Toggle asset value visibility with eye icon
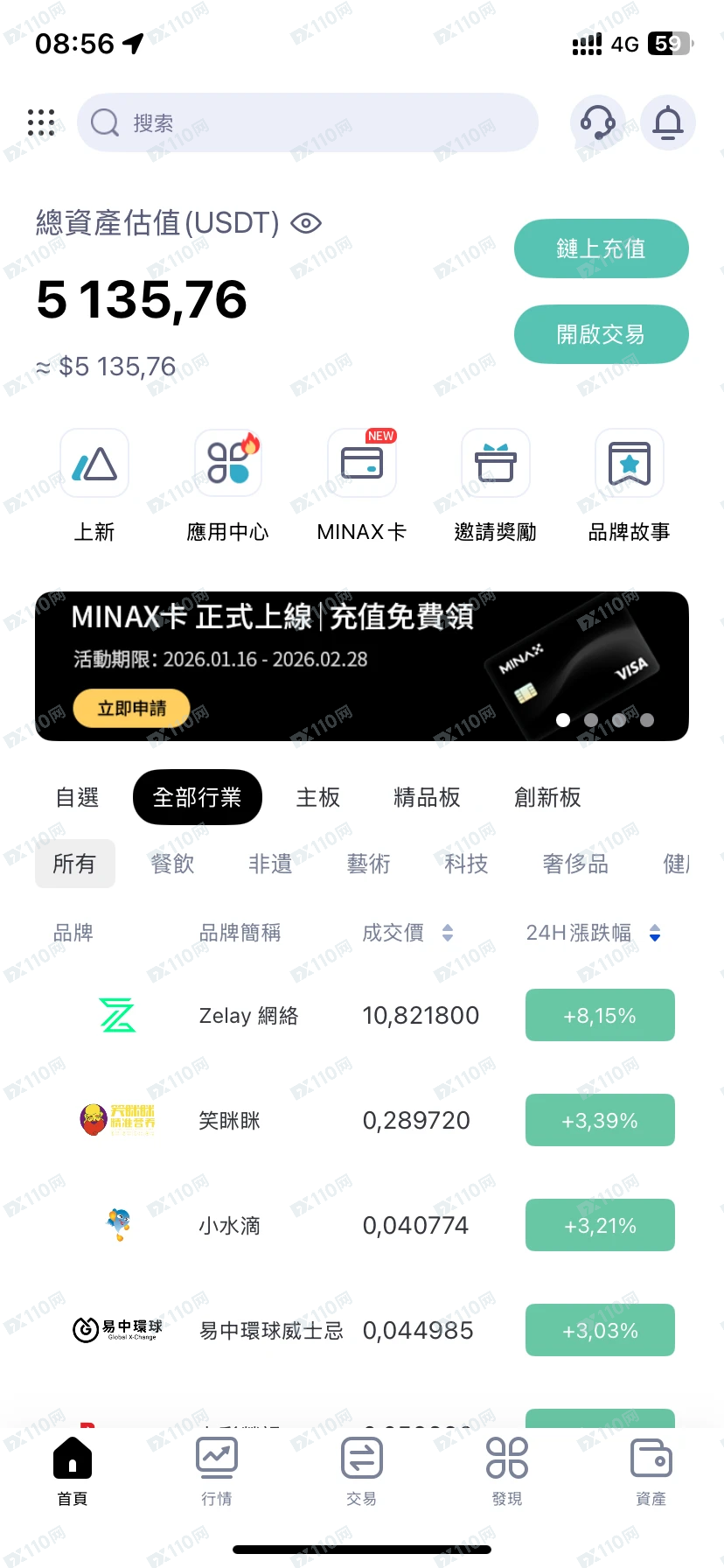This screenshot has height=1568, width=724. coord(305,224)
